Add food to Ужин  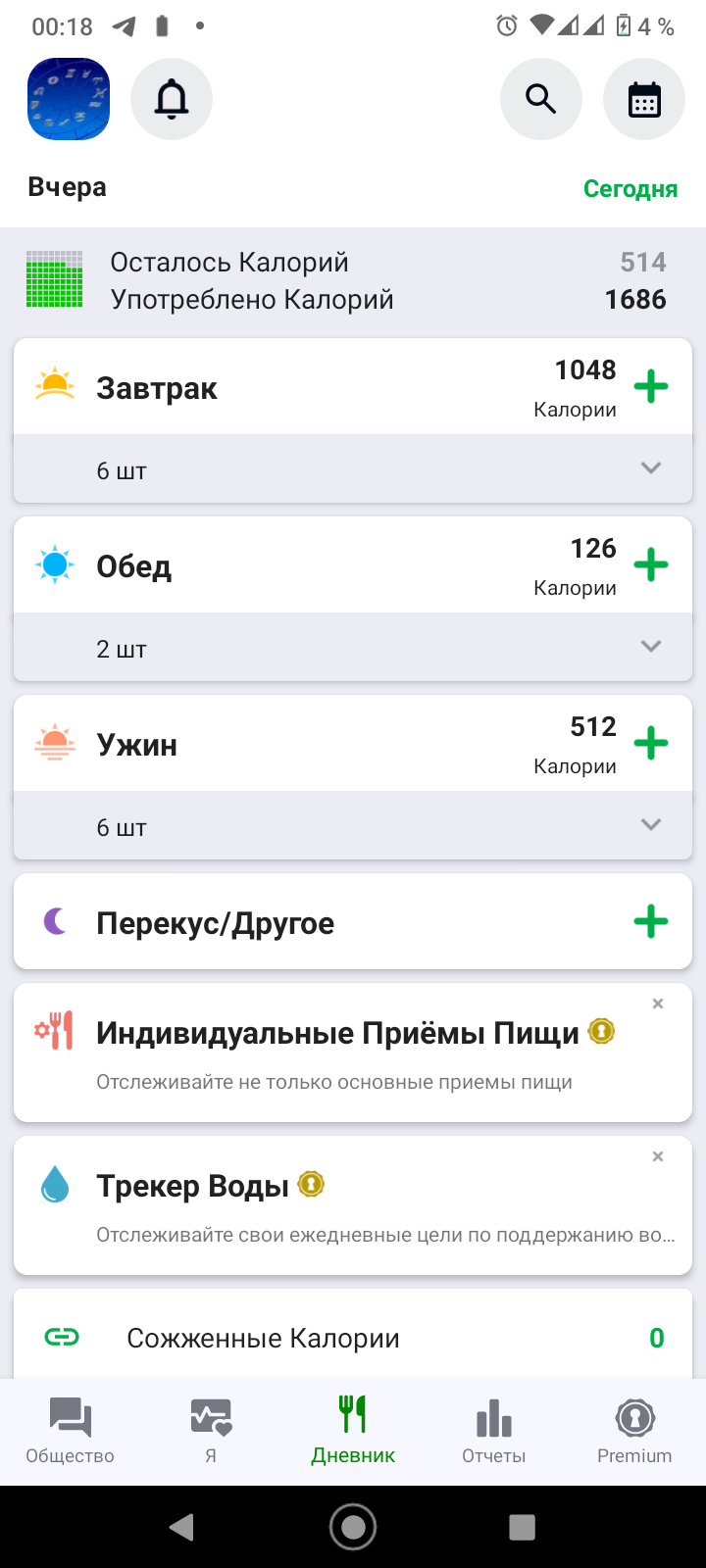coord(651,744)
